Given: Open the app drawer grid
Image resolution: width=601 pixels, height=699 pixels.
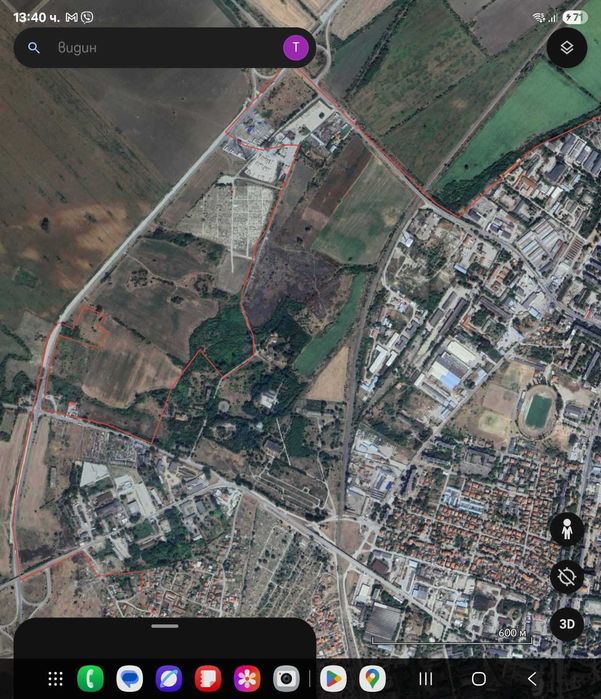Looking at the screenshot, I should pos(56,678).
